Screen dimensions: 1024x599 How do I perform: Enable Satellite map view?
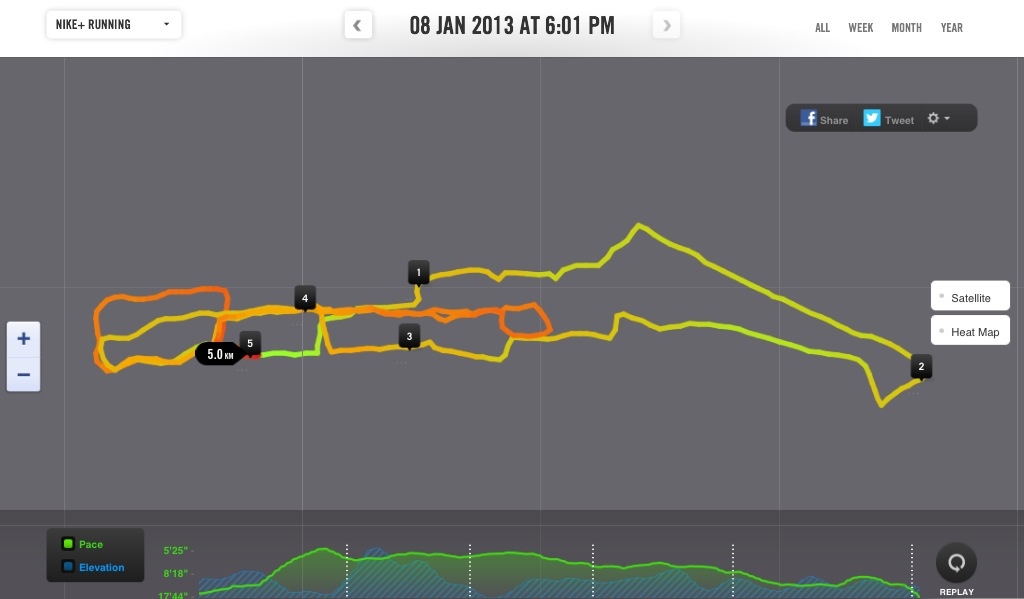click(x=969, y=298)
